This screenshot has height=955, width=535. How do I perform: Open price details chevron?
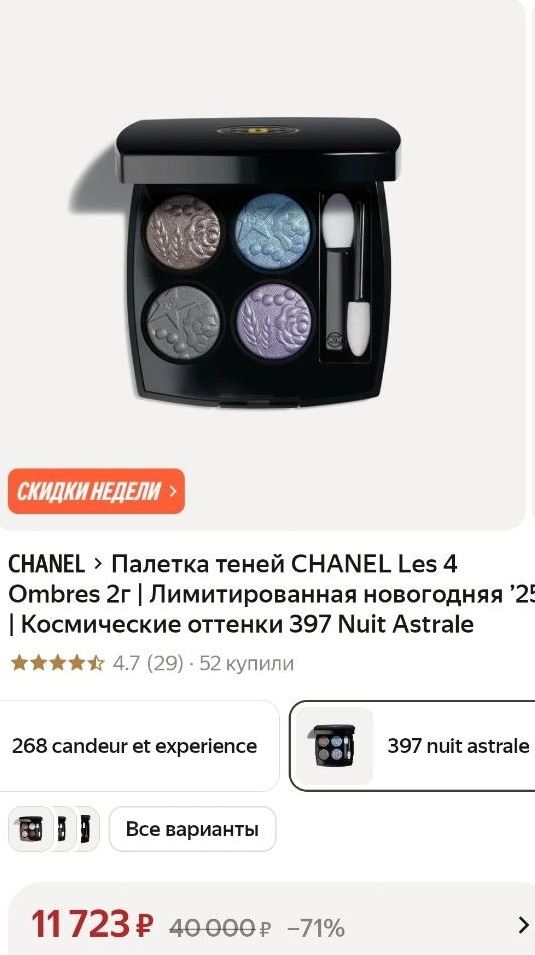[x=523, y=926]
